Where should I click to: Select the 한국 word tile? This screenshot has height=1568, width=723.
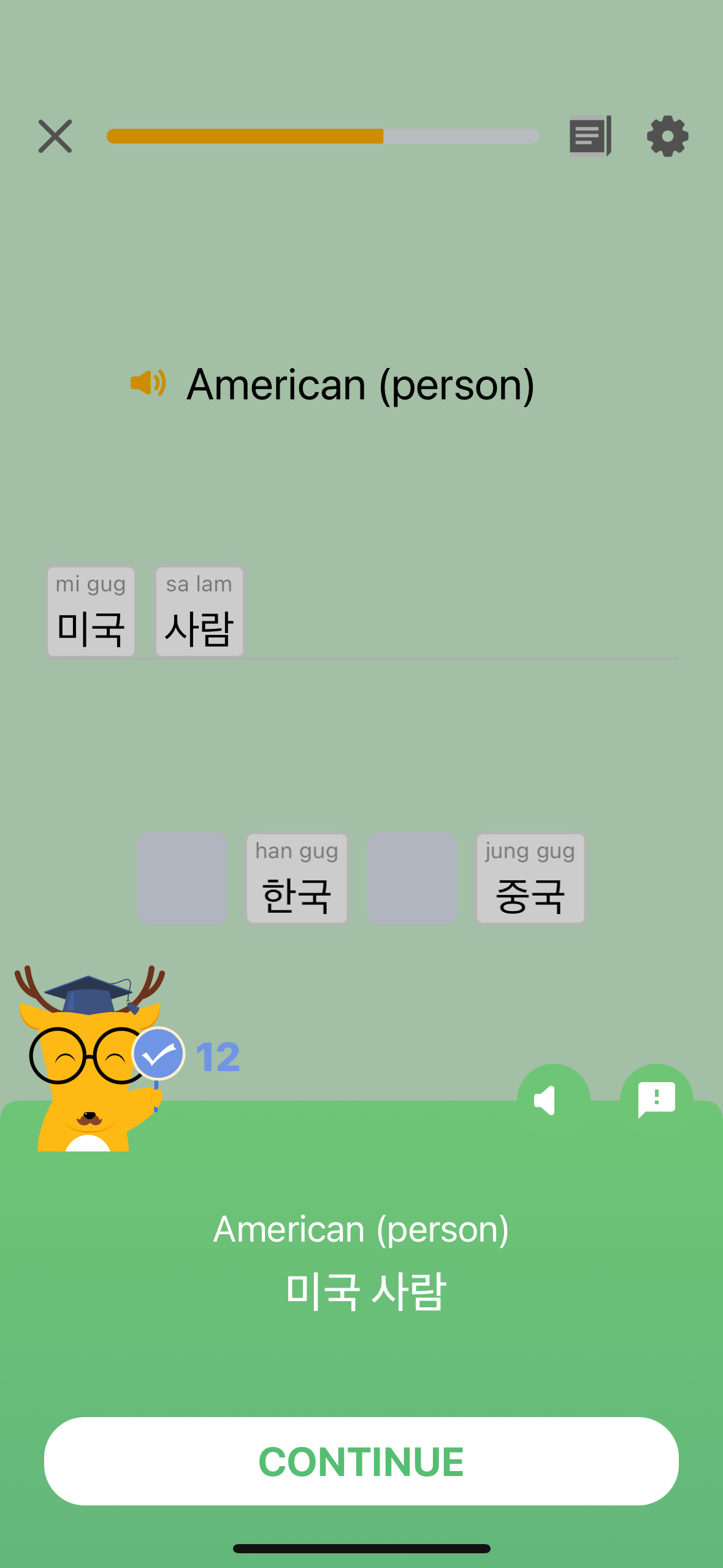[297, 878]
